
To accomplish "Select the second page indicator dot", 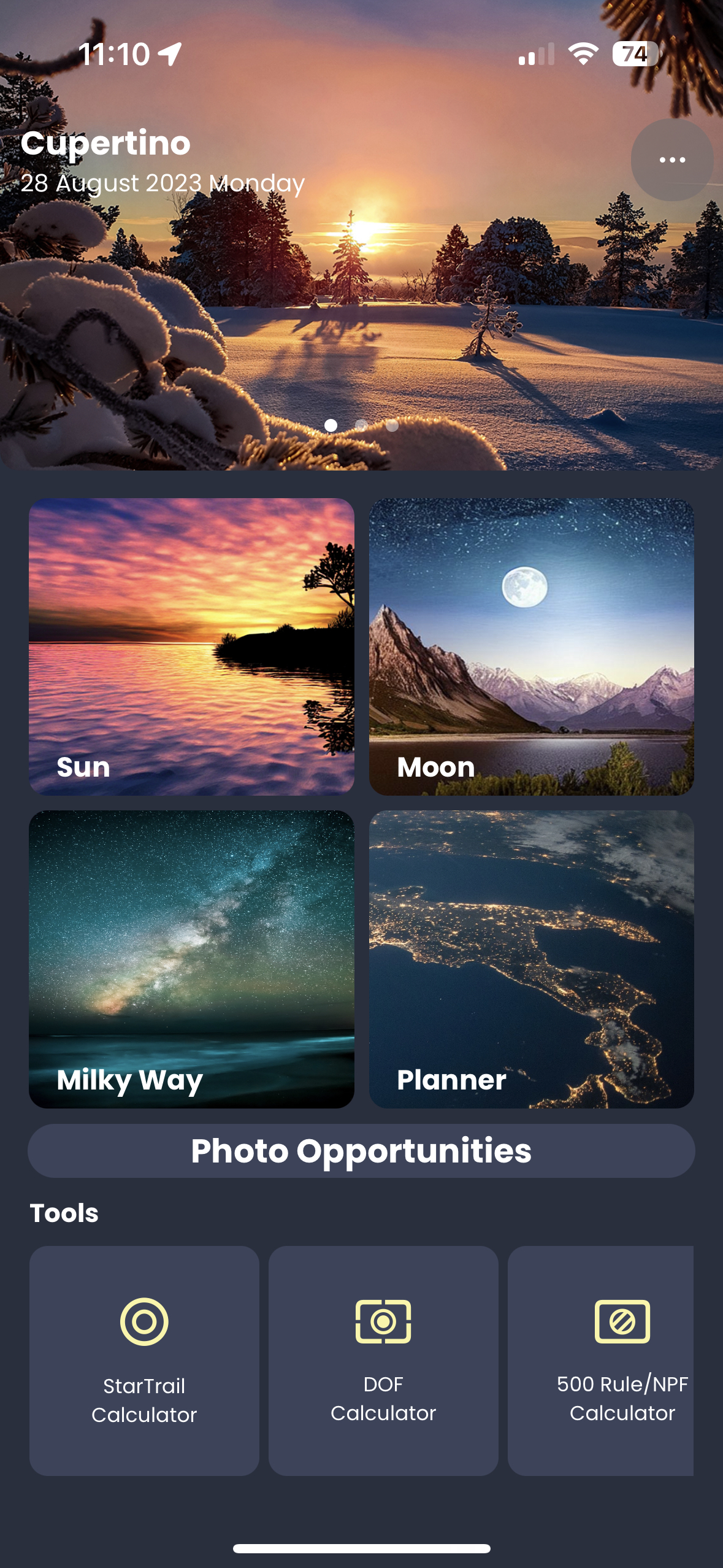I will point(361,425).
